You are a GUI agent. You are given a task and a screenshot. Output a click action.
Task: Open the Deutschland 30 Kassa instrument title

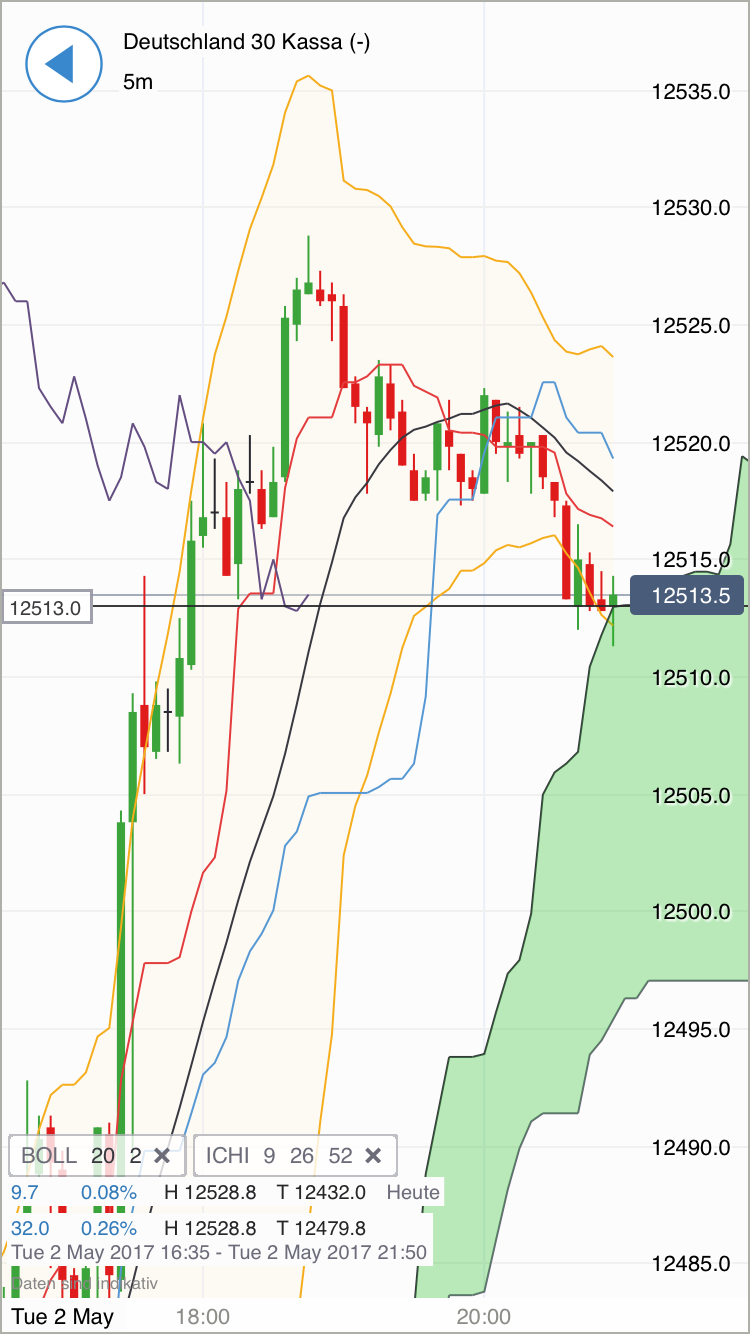click(x=245, y=43)
